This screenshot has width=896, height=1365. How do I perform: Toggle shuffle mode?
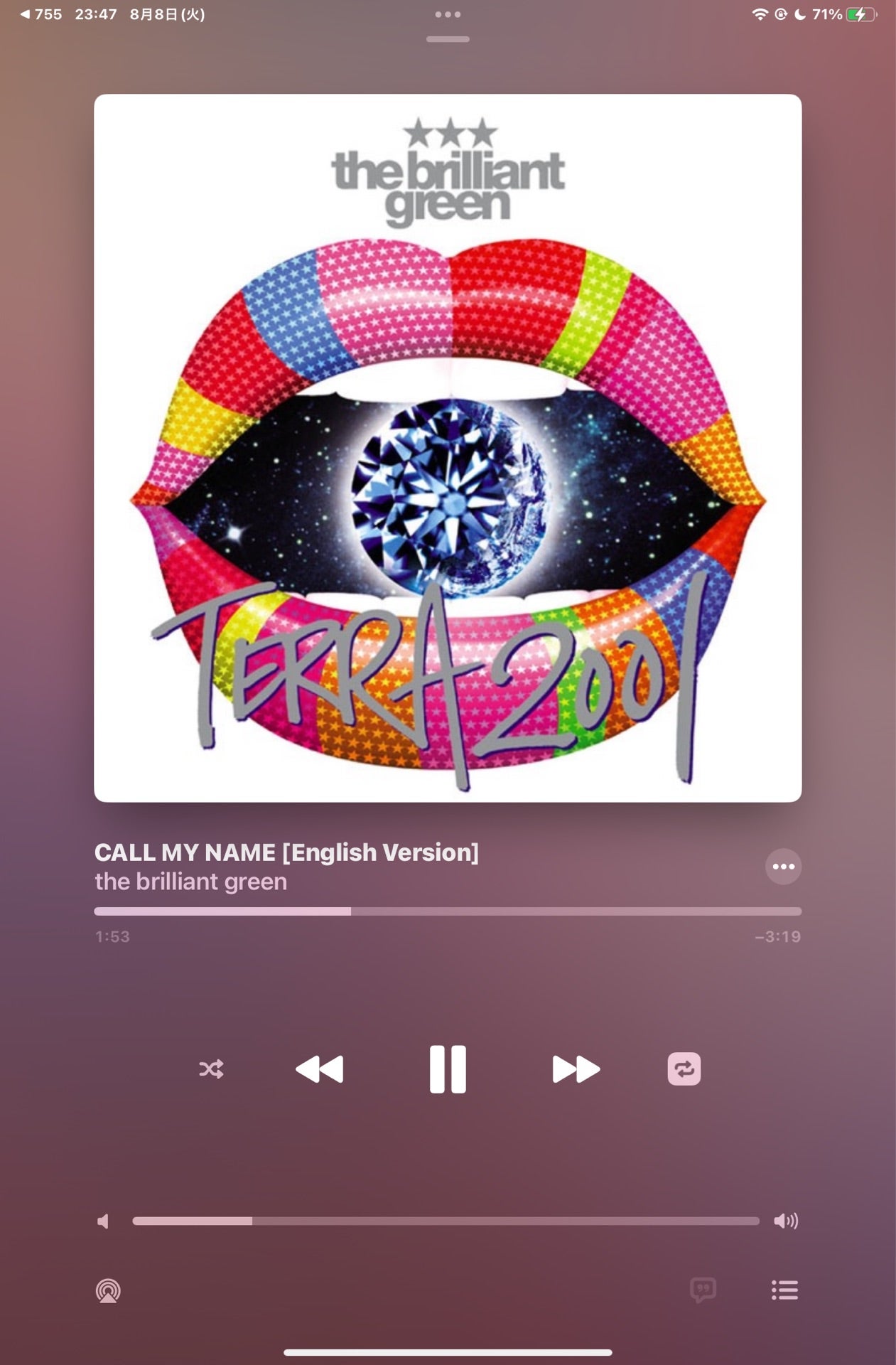tap(211, 1069)
